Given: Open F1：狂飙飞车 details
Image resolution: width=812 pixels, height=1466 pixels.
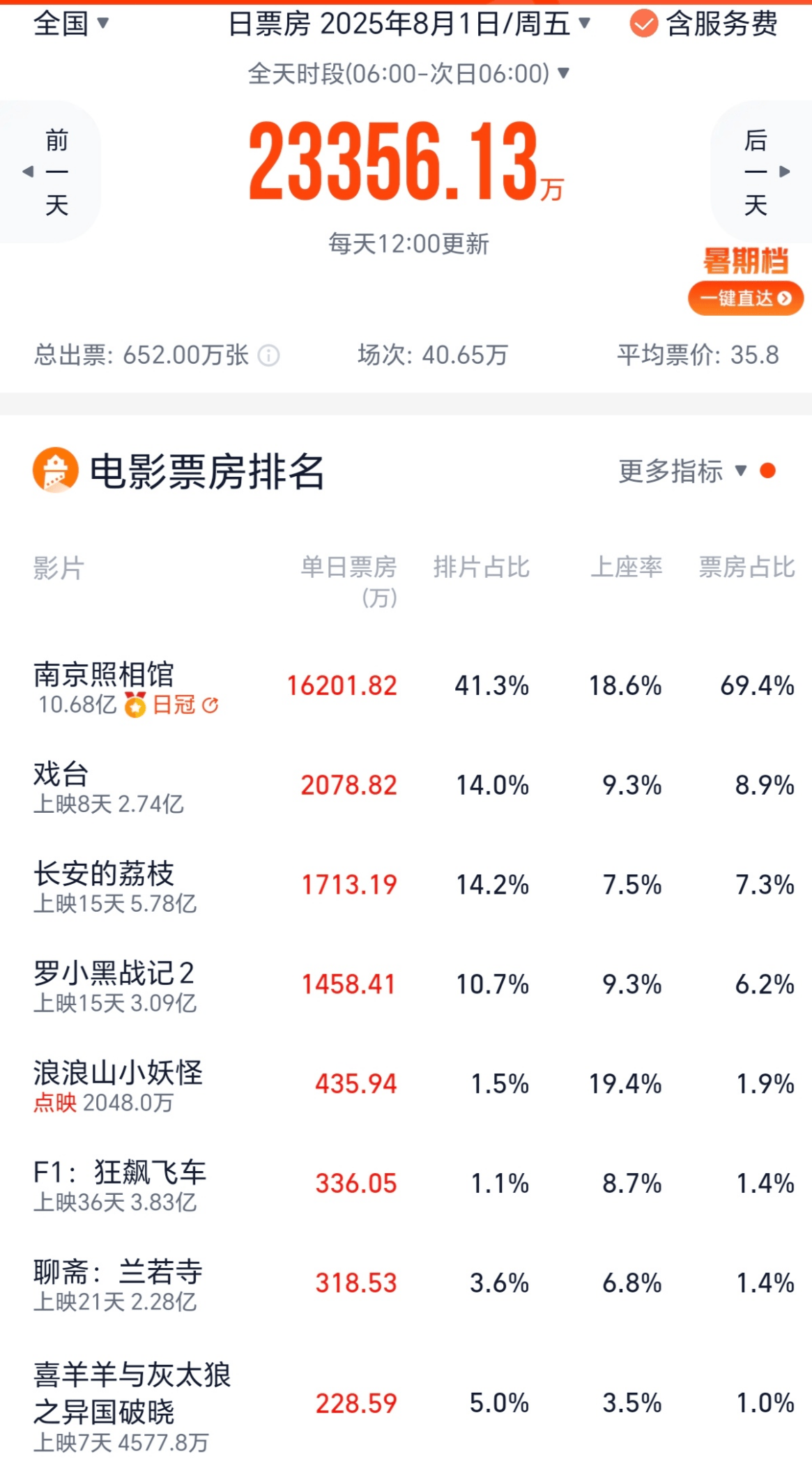Looking at the screenshot, I should [x=406, y=1184].
